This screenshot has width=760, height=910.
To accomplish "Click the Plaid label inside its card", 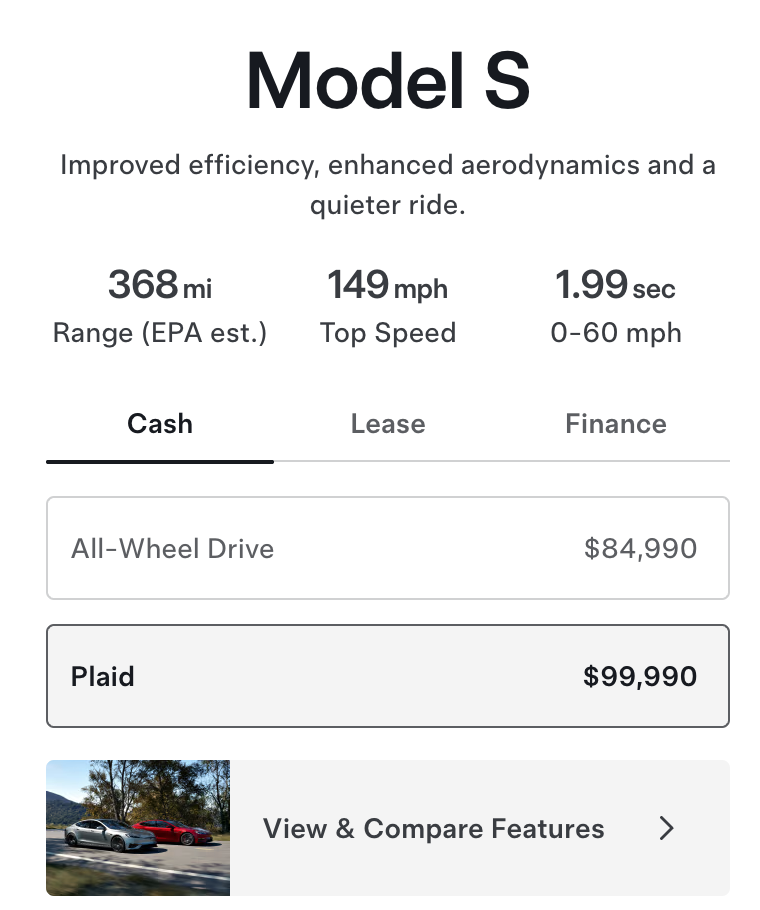I will pyautogui.click(x=103, y=676).
